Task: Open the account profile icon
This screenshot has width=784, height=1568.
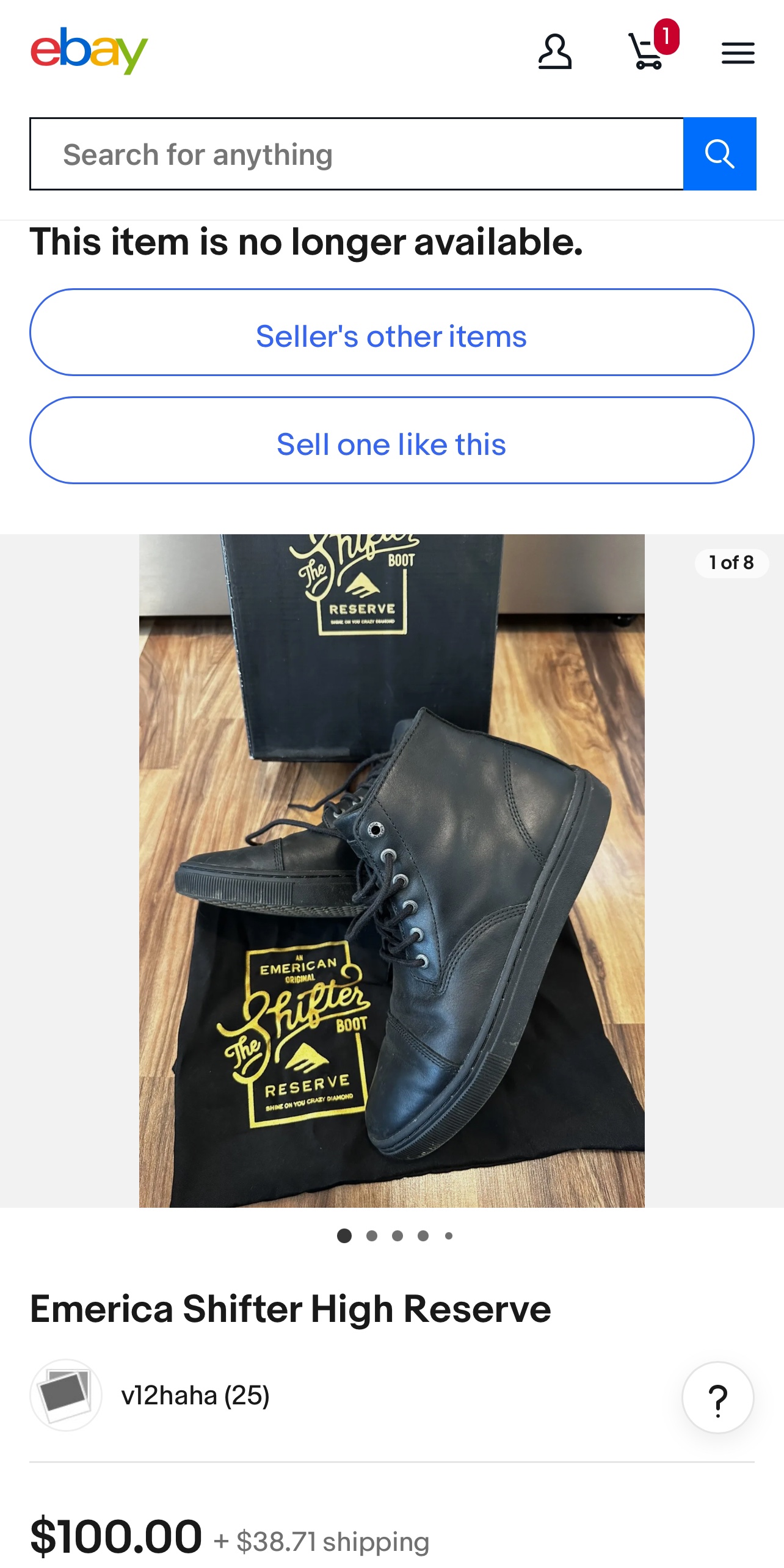Action: [x=554, y=52]
